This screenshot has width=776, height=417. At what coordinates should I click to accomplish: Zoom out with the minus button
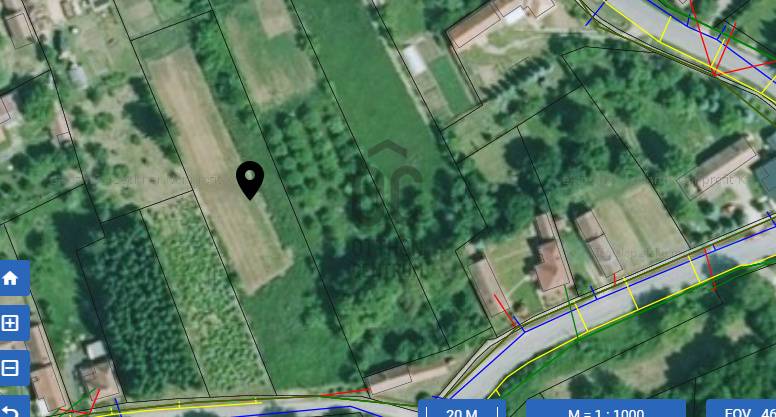click(x=11, y=368)
